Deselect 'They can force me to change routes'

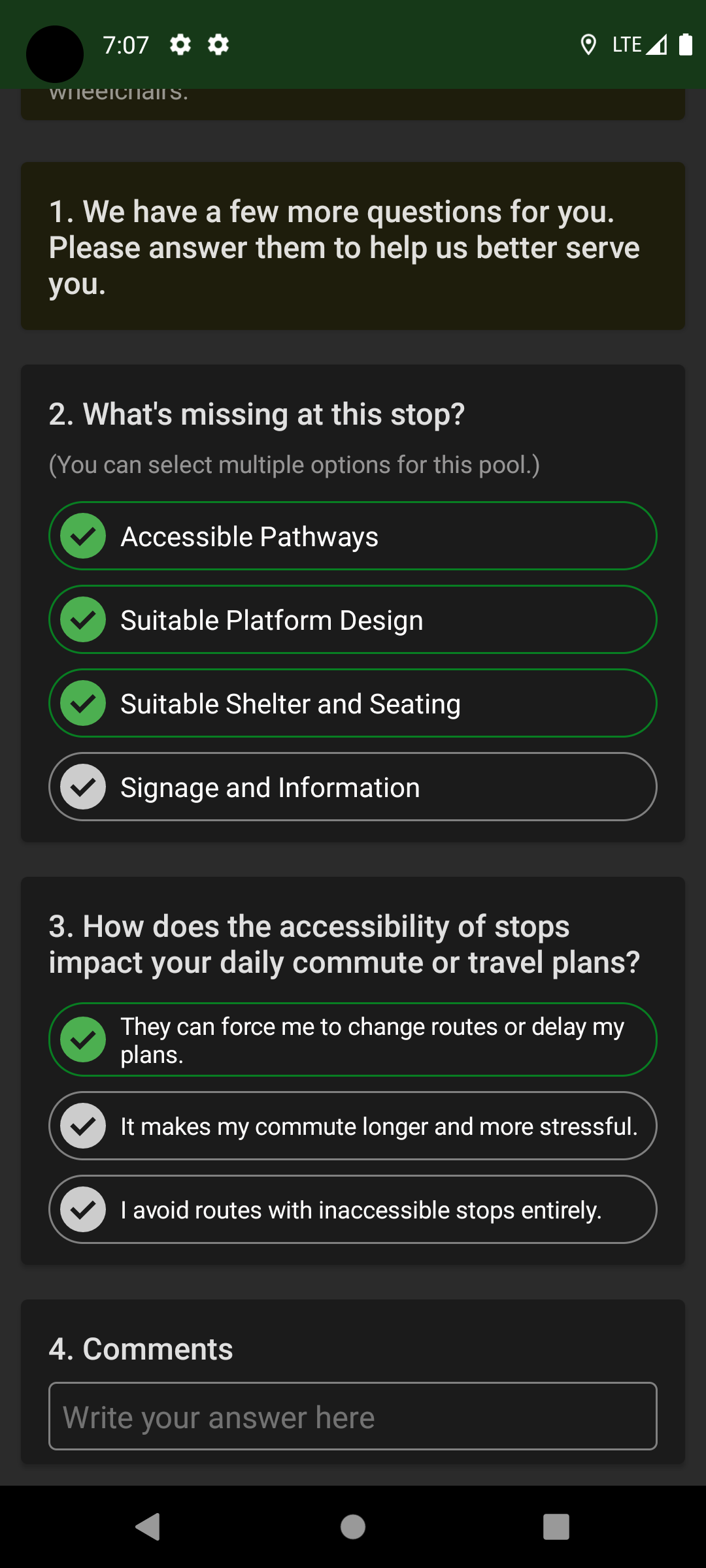click(x=352, y=1039)
